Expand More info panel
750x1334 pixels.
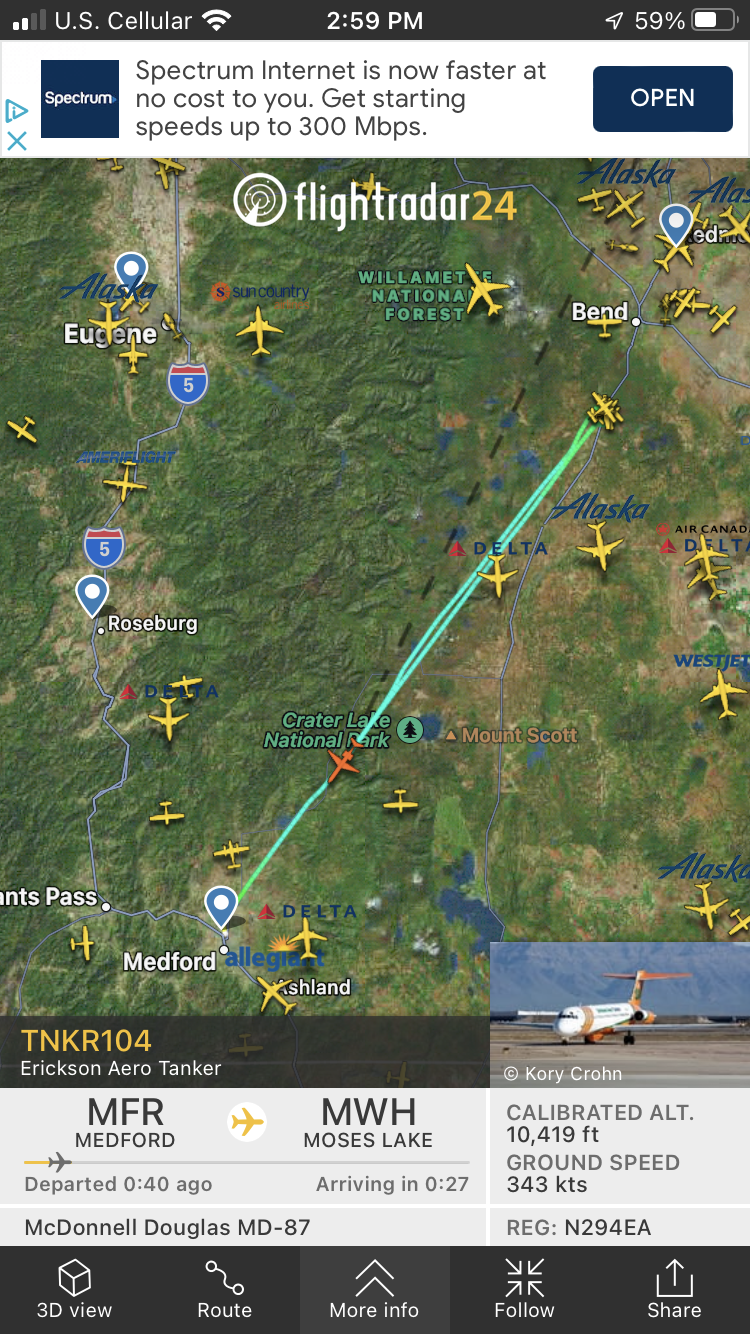pos(374,1289)
